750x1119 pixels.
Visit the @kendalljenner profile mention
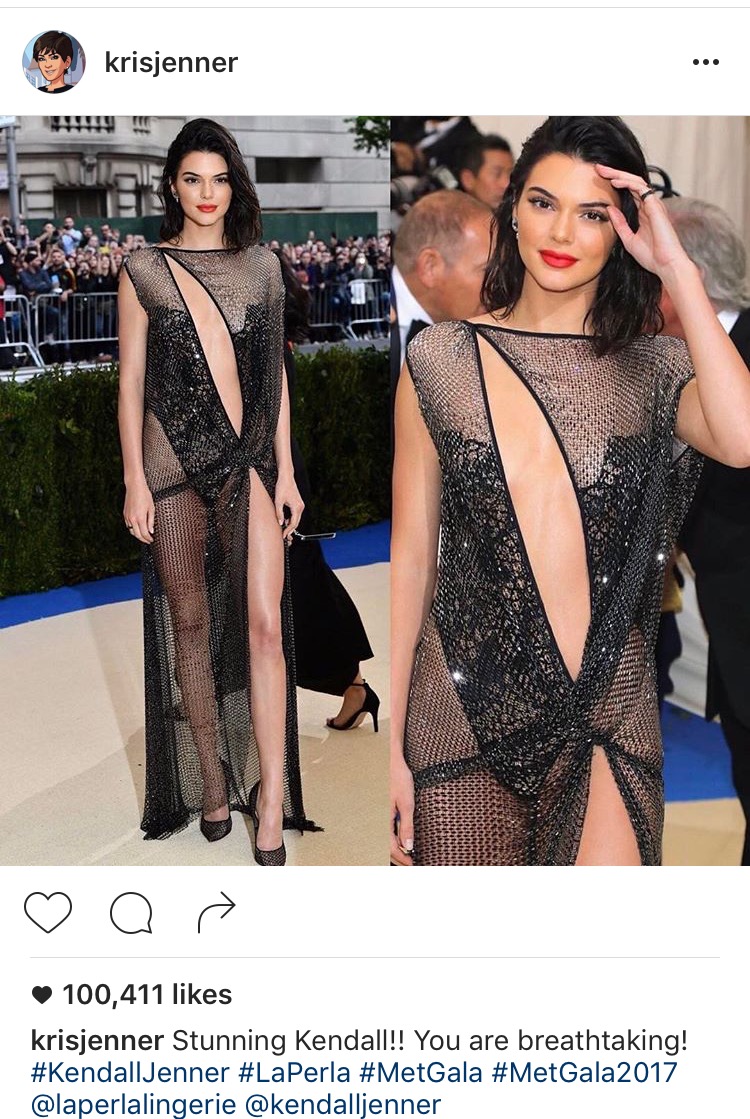tap(366, 1105)
